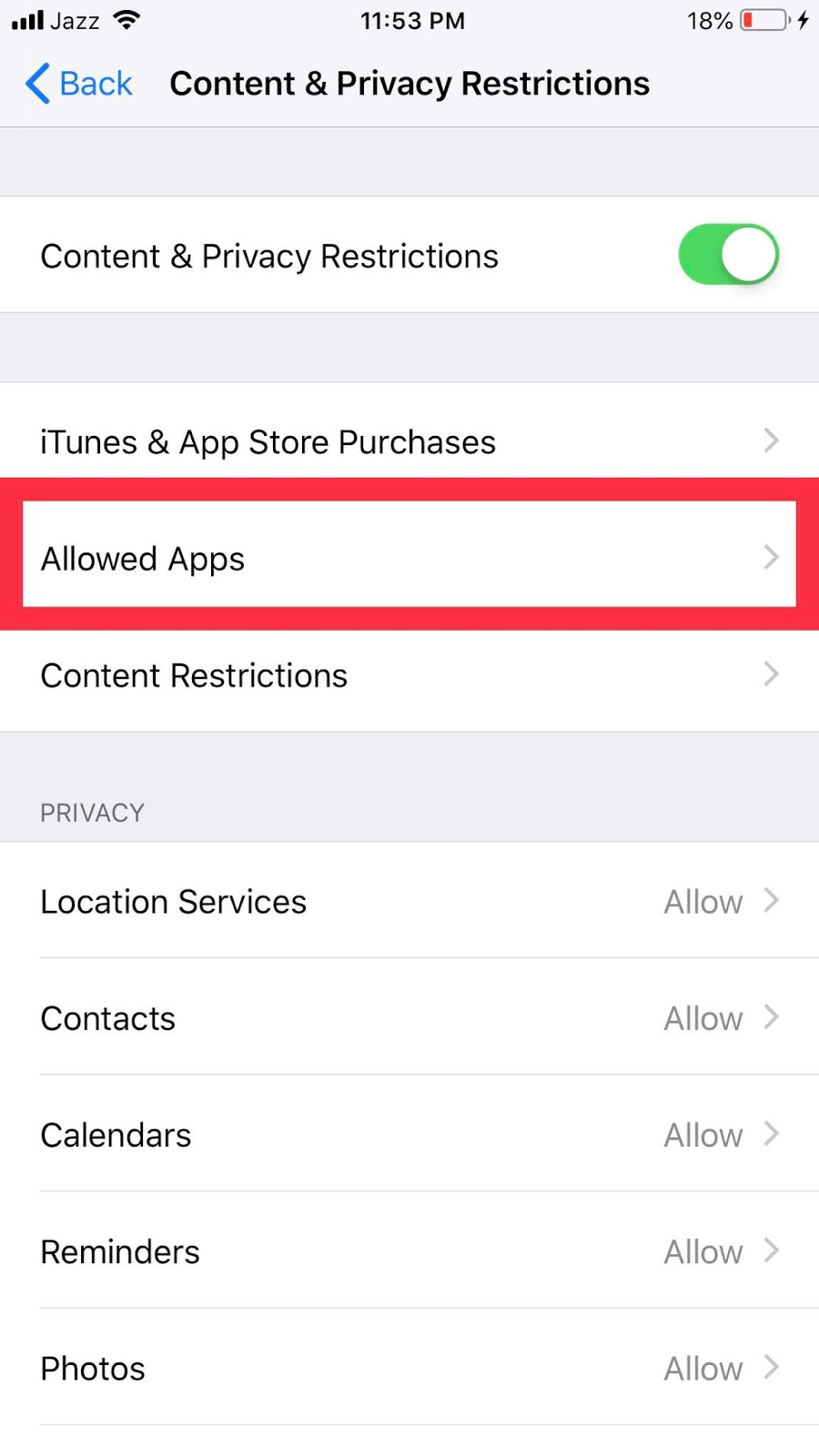Open iTunes & App Store Purchases
The width and height of the screenshot is (819, 1456).
pyautogui.click(x=409, y=441)
